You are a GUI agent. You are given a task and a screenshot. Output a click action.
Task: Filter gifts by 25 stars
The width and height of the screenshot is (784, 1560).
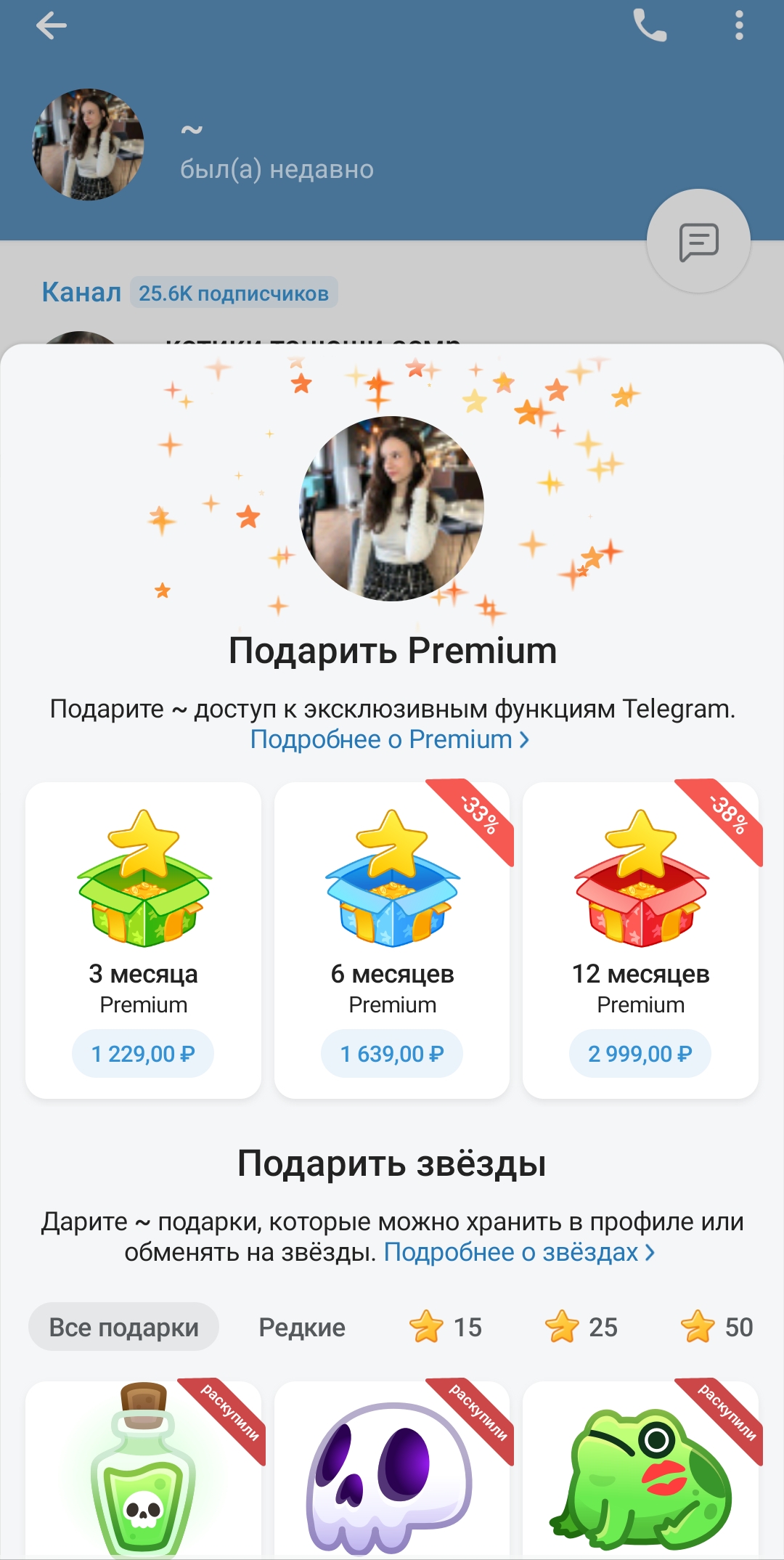[x=581, y=1327]
